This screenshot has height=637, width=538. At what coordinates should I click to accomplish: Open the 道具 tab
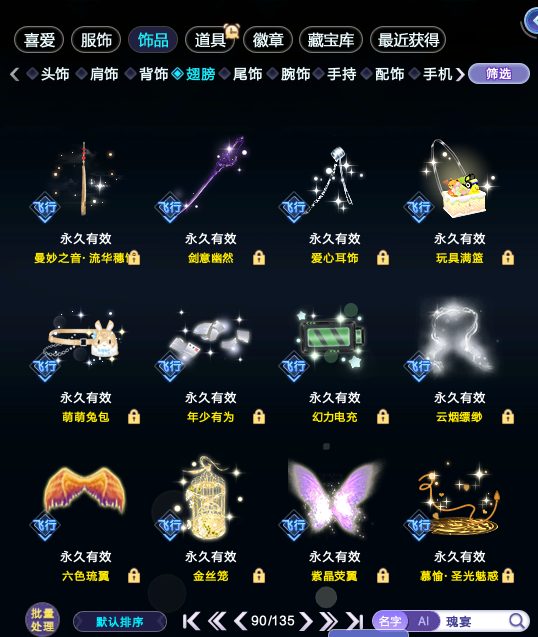point(210,40)
